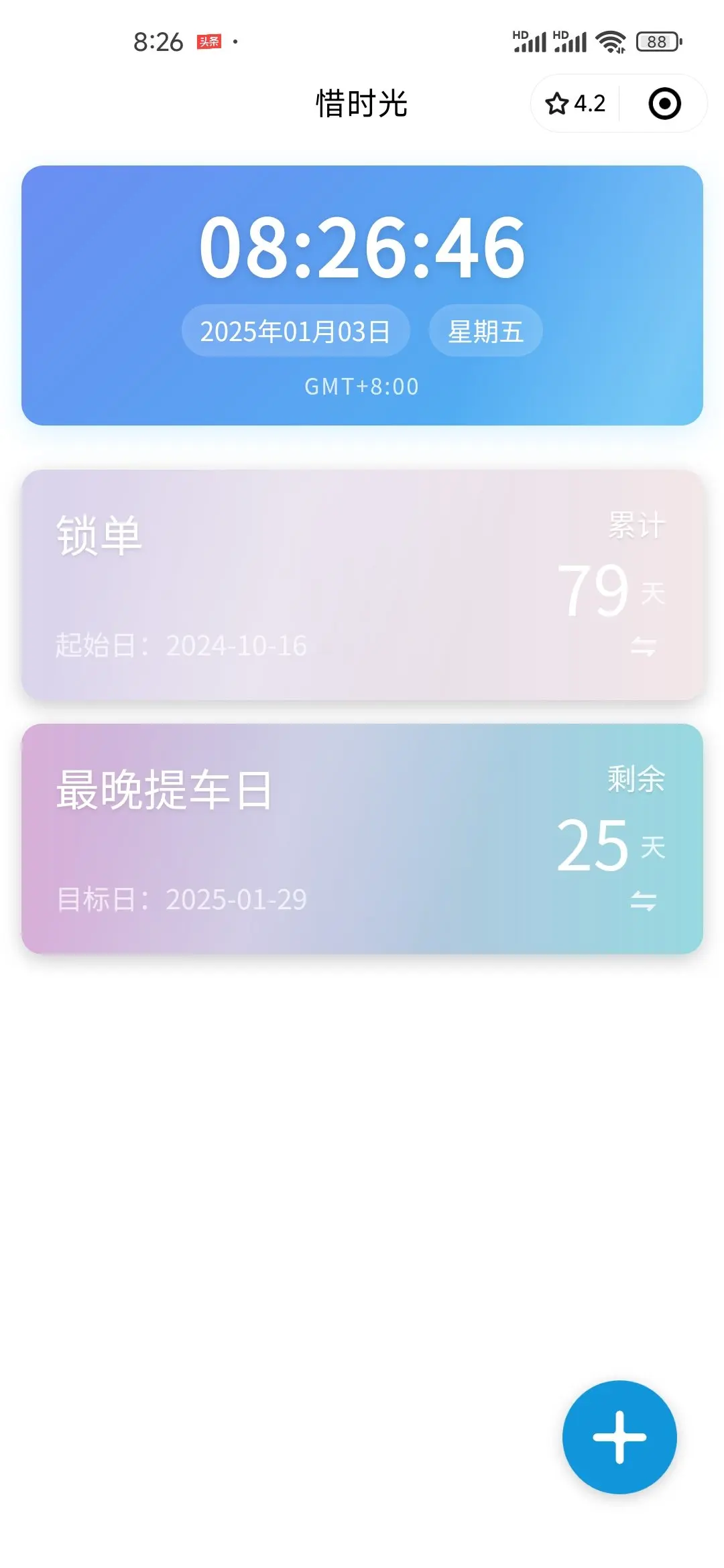This screenshot has height=1568, width=724.
Task: Open the 锁单 card
Action: click(x=362, y=585)
